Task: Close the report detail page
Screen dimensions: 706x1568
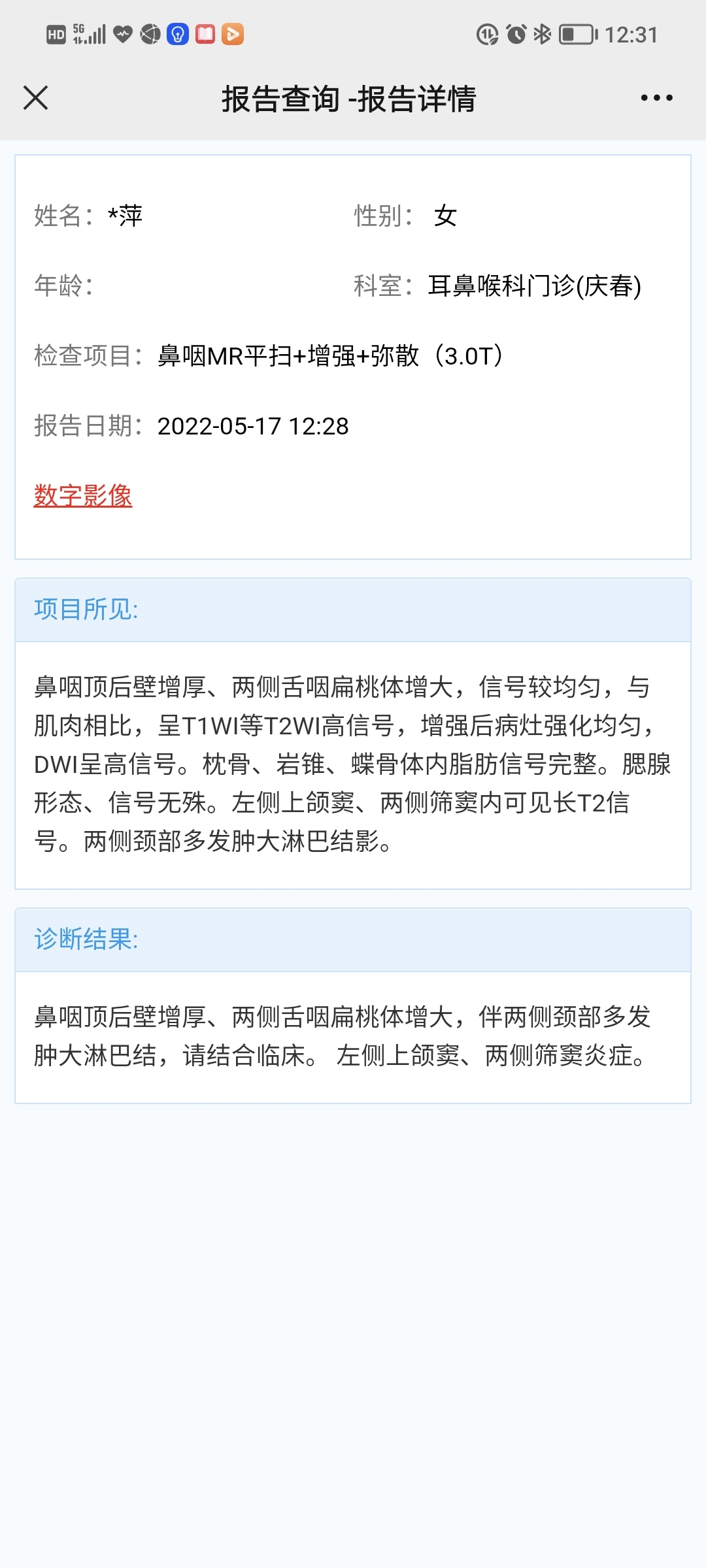Action: pyautogui.click(x=35, y=98)
